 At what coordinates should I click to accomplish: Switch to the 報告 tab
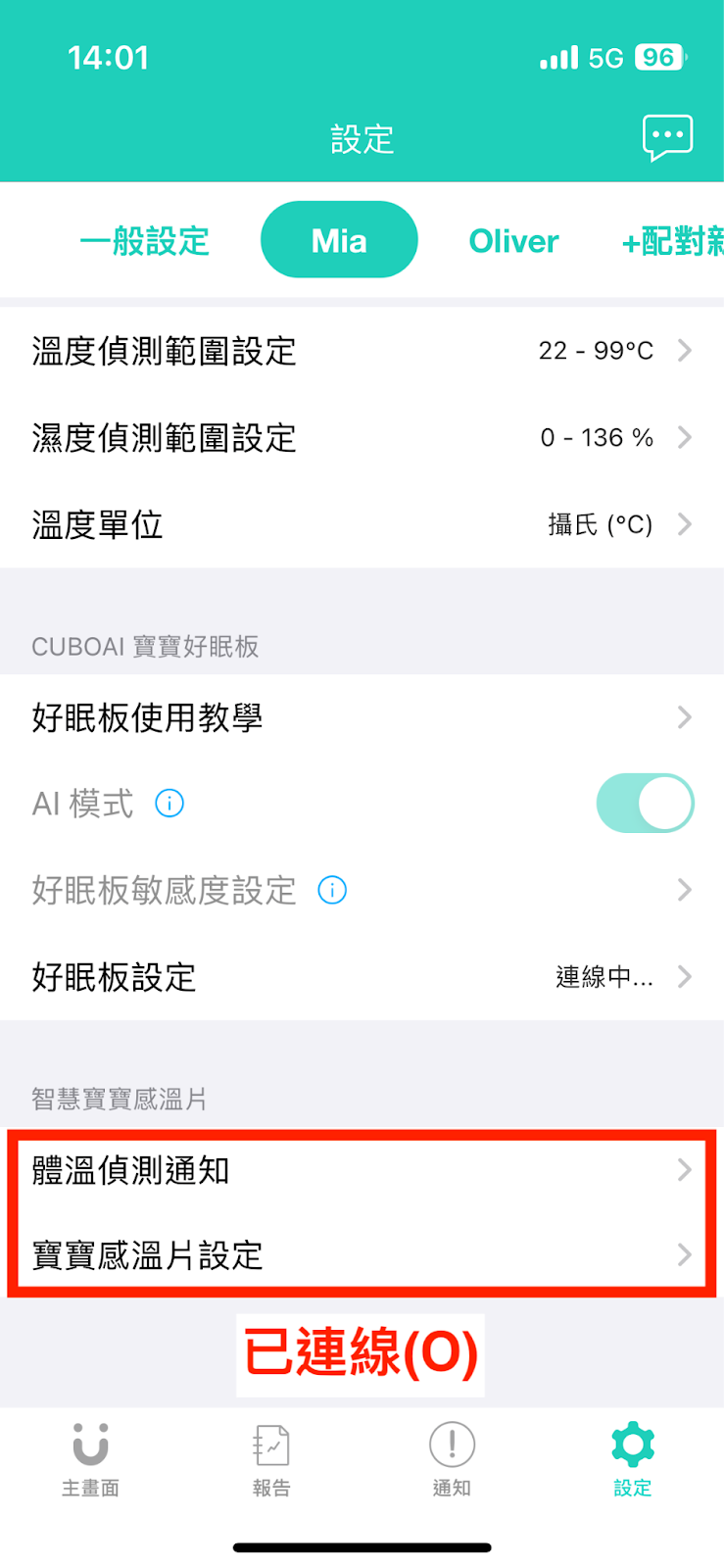click(x=271, y=1460)
